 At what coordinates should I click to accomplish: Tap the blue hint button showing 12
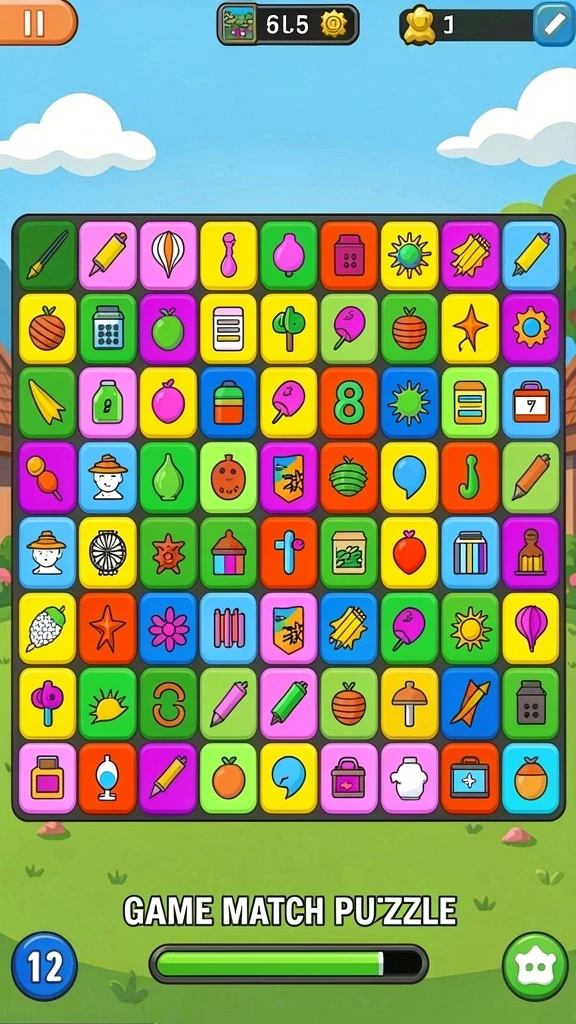(x=44, y=967)
